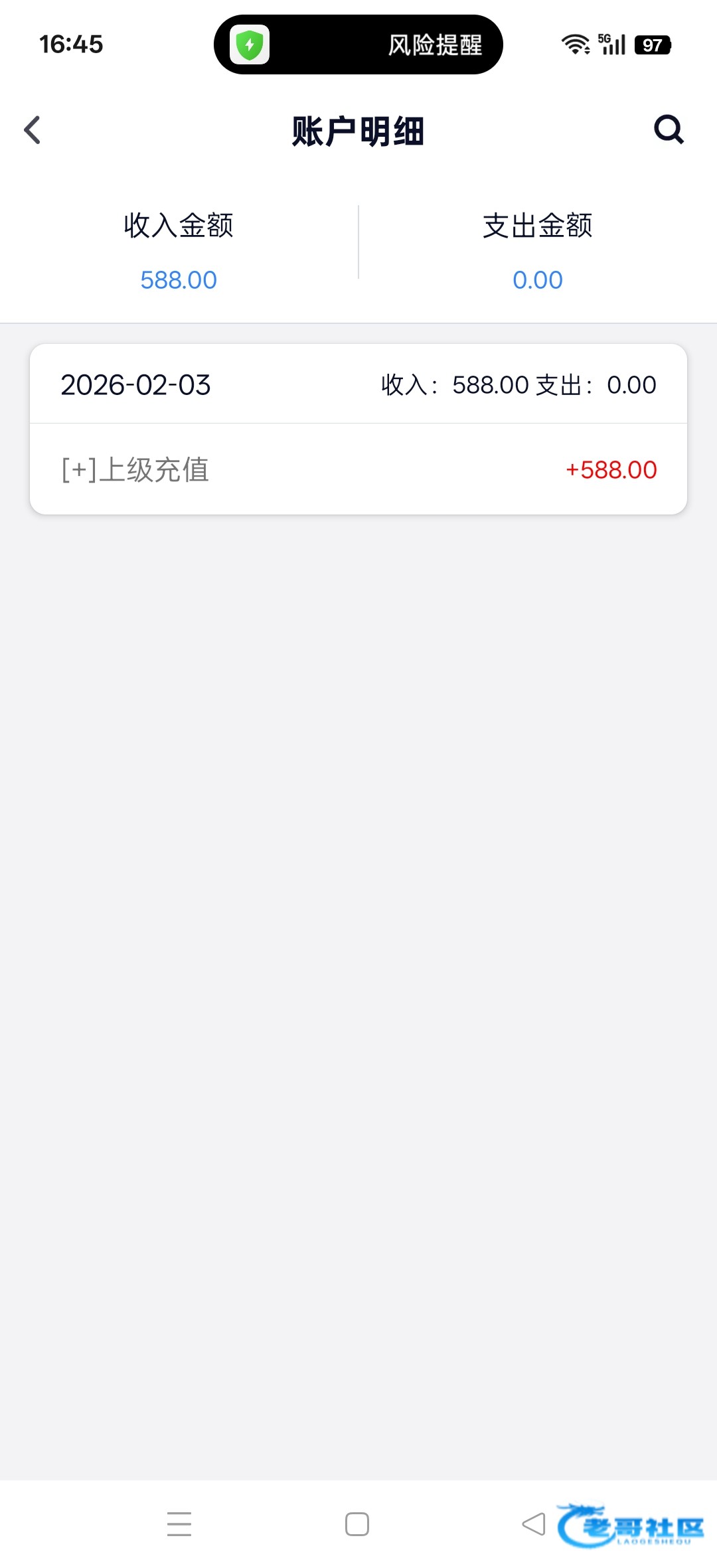Open the system recent apps menu
The height and width of the screenshot is (1568, 717).
coord(179,1524)
